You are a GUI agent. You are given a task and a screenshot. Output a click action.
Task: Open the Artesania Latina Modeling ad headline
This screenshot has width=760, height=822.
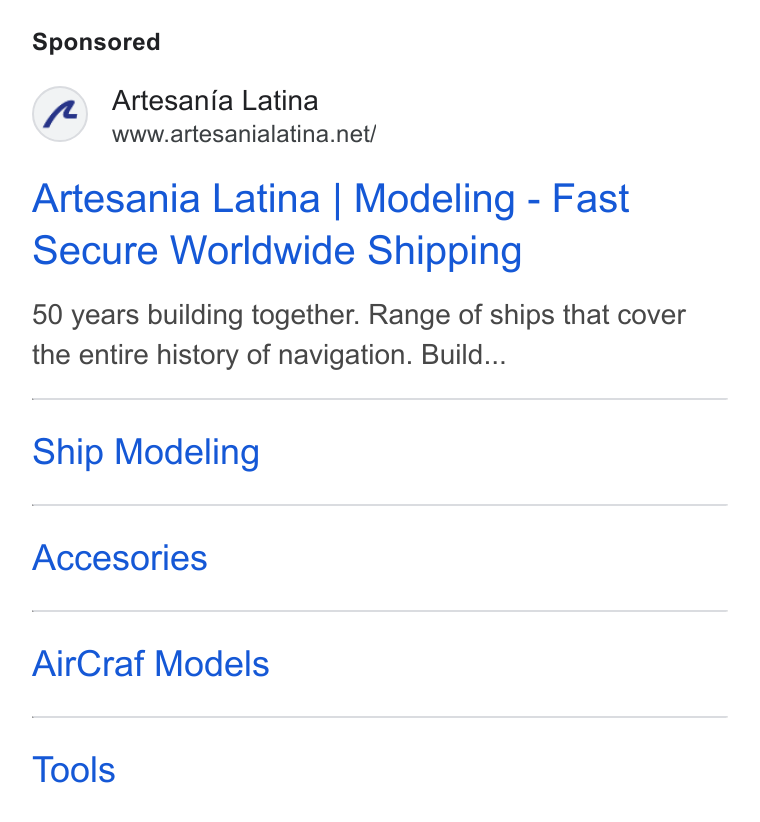point(330,224)
